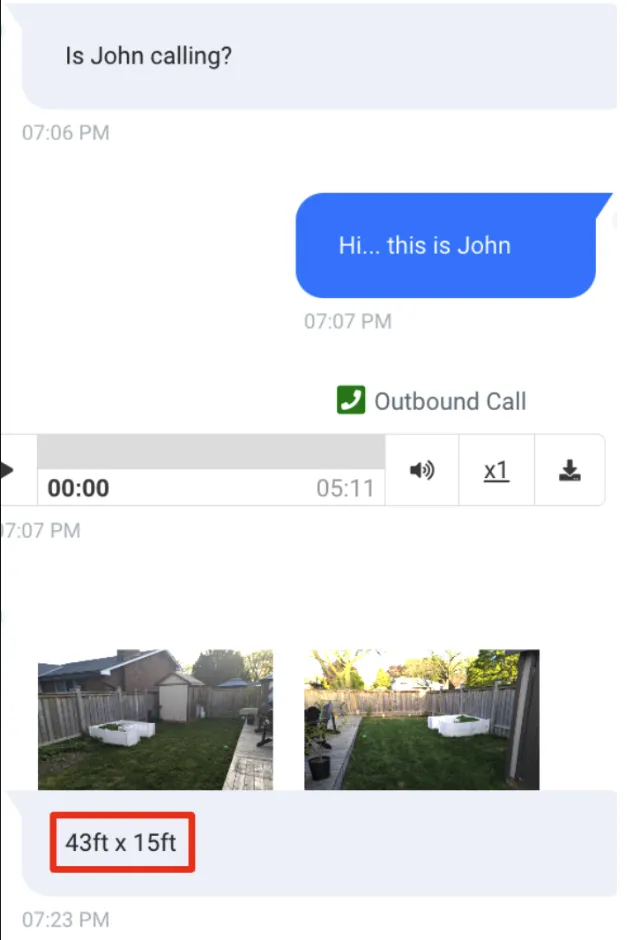Change playback speed from x1
The width and height of the screenshot is (629, 940).
tap(496, 470)
